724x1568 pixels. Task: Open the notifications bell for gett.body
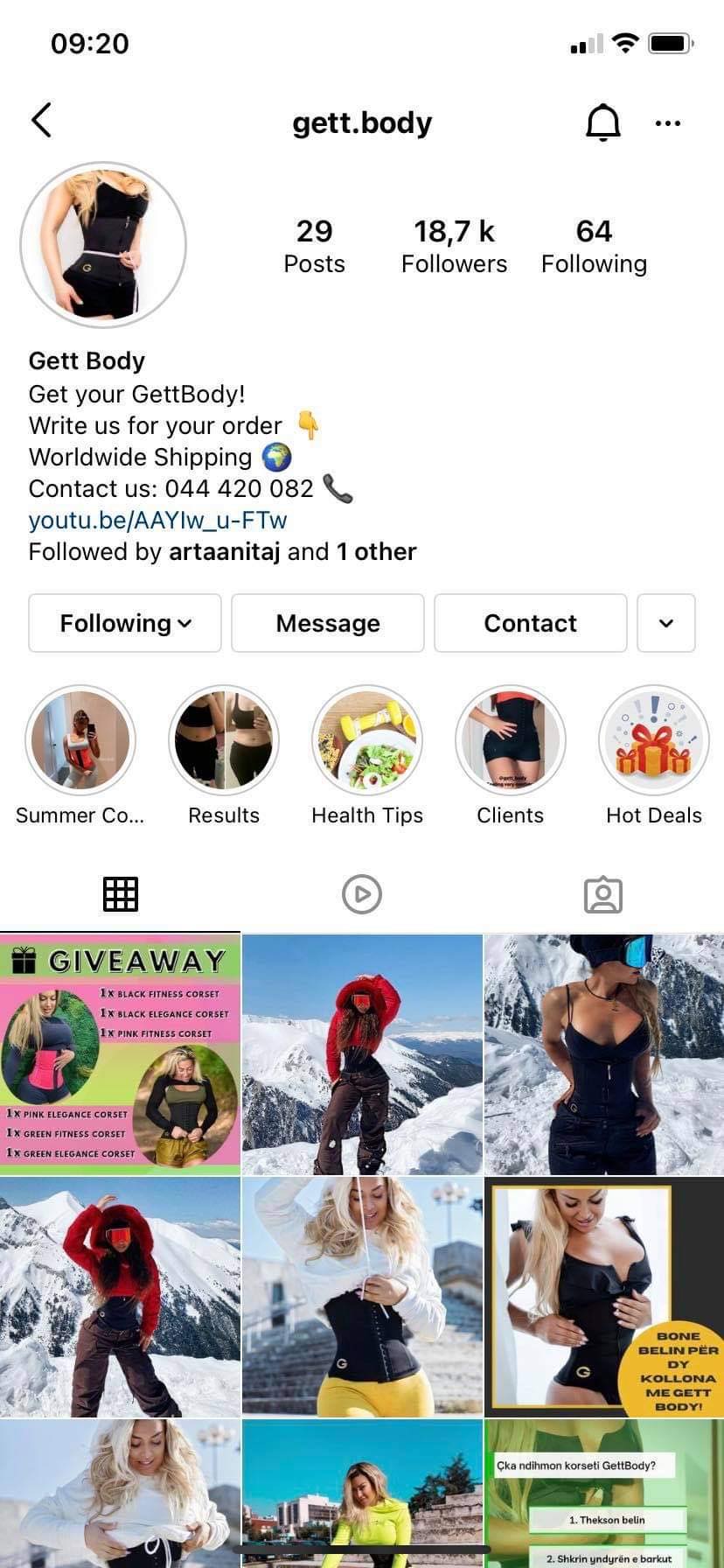click(602, 122)
